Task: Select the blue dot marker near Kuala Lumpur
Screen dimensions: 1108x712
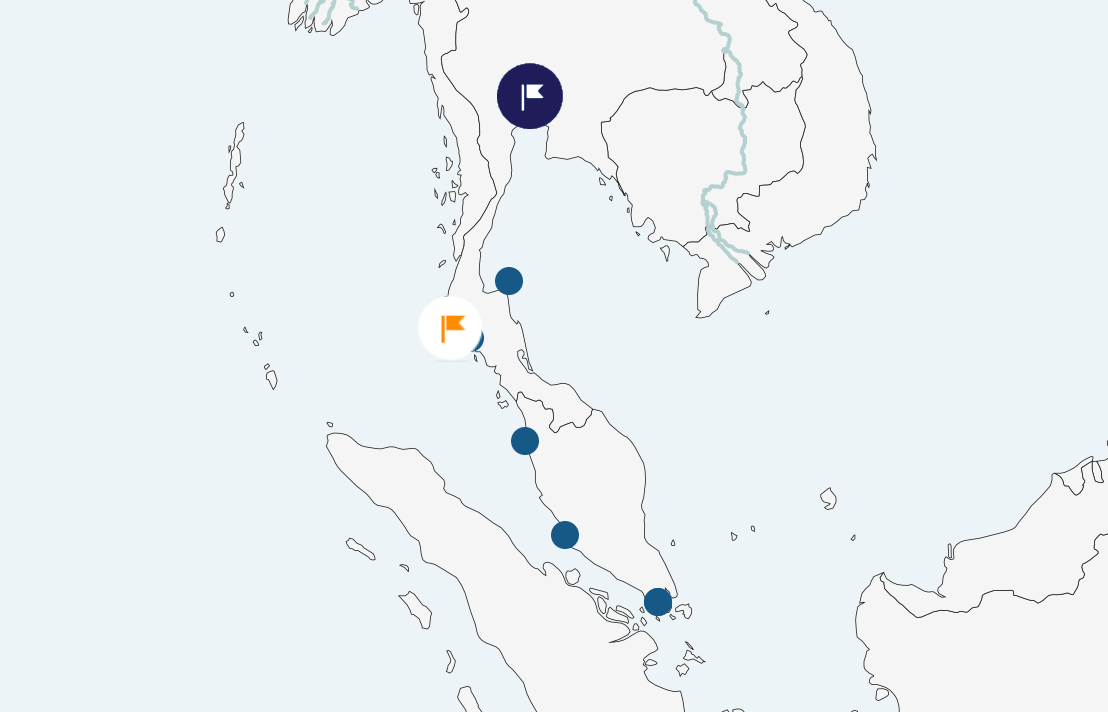Action: point(565,535)
